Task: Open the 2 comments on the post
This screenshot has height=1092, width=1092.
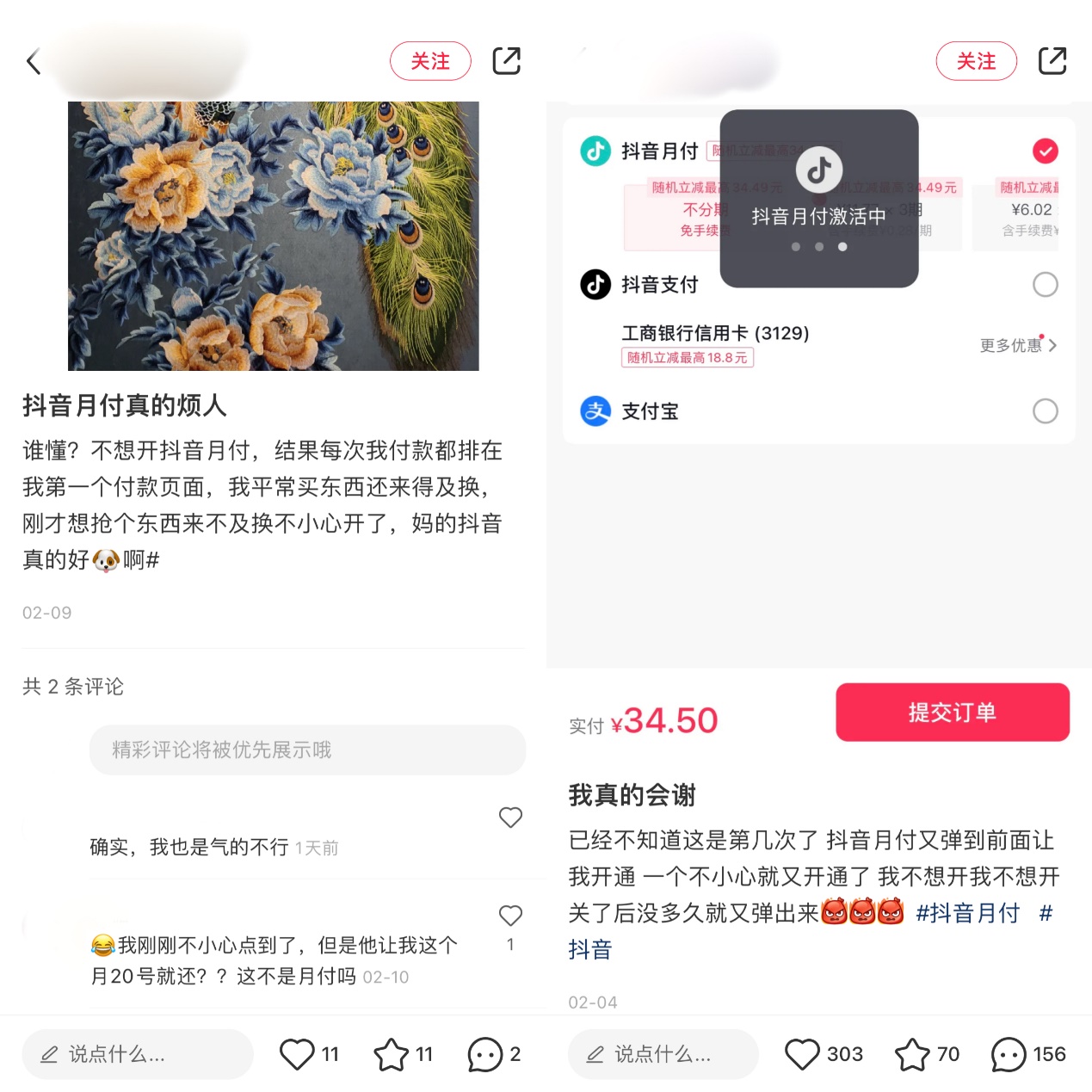Action: point(484,1054)
